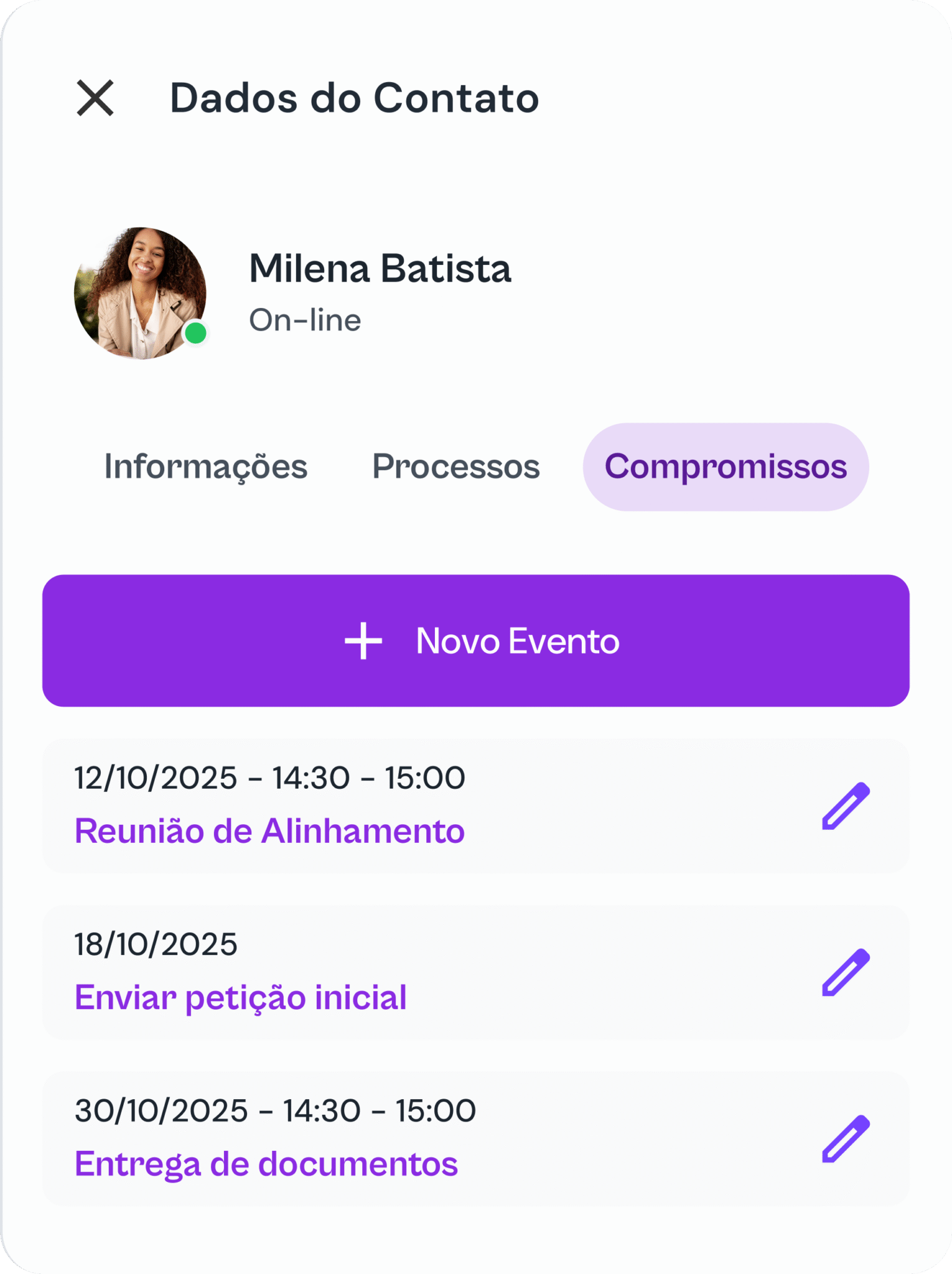Screen dimensions: 952x1274
Task: Edit the Enviar petição inicial event
Action: pyautogui.click(x=846, y=972)
